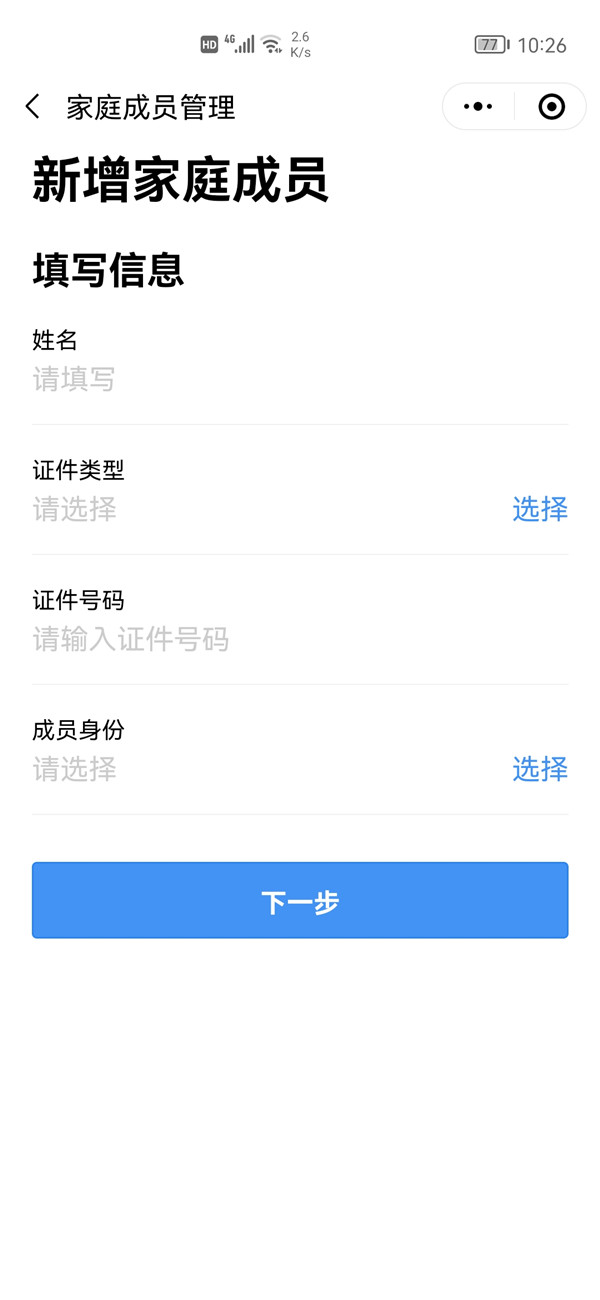Screen dimensions: 600x1300
Task: Focus the 姓名 input field
Action: [300, 379]
